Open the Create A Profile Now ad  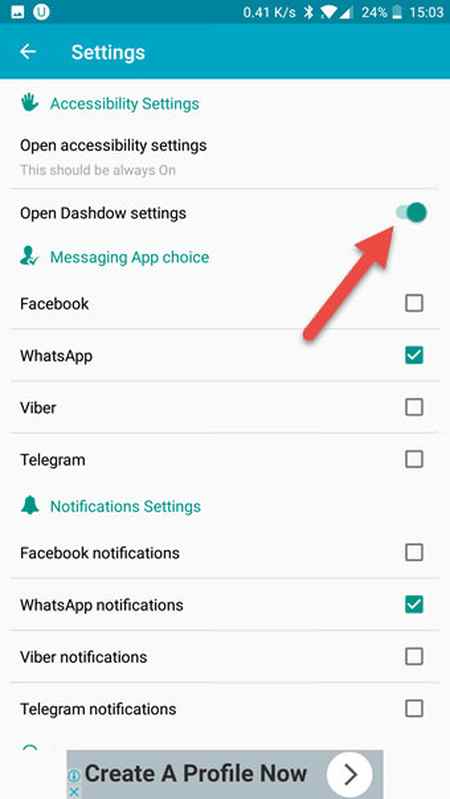pos(225,774)
